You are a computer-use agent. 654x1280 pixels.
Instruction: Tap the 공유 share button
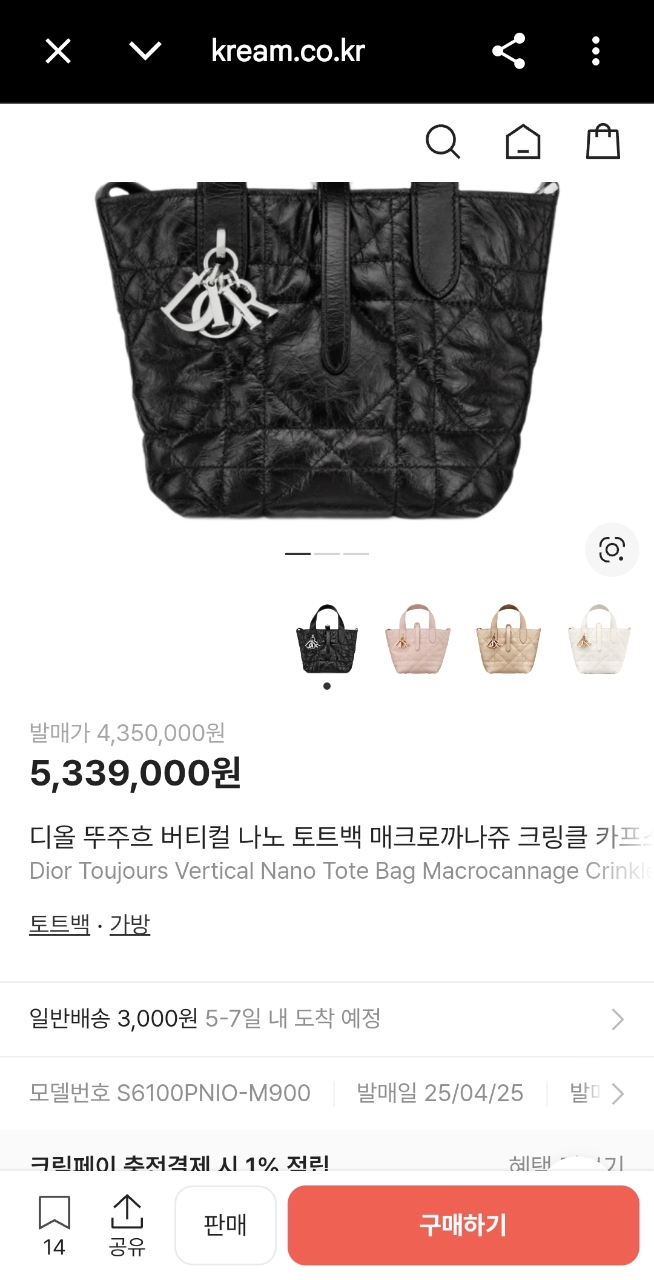coord(127,1224)
